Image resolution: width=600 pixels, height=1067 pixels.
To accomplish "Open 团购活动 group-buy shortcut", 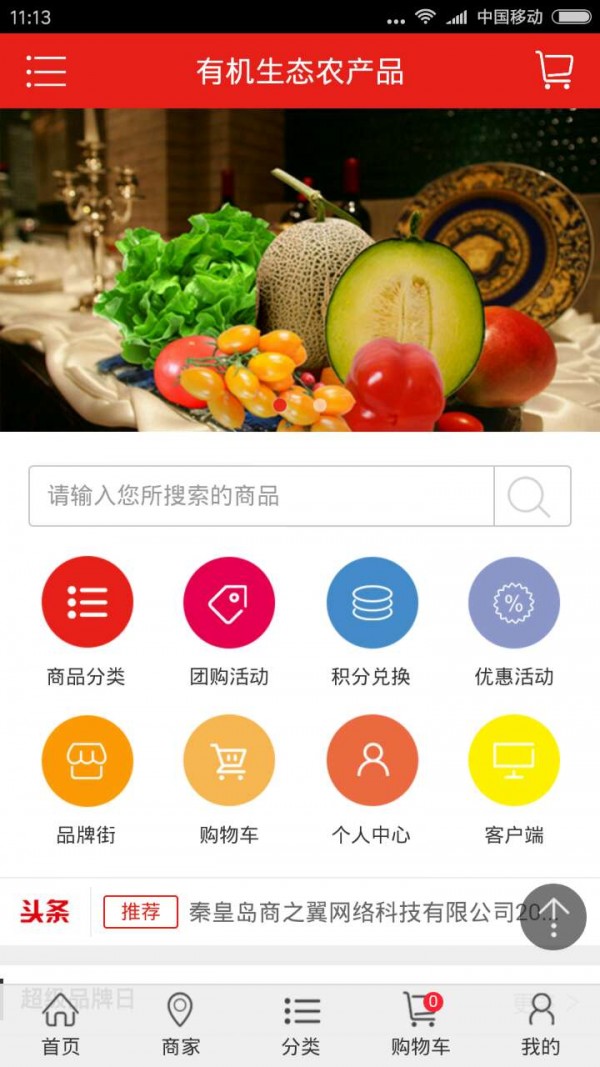I will 229,602.
